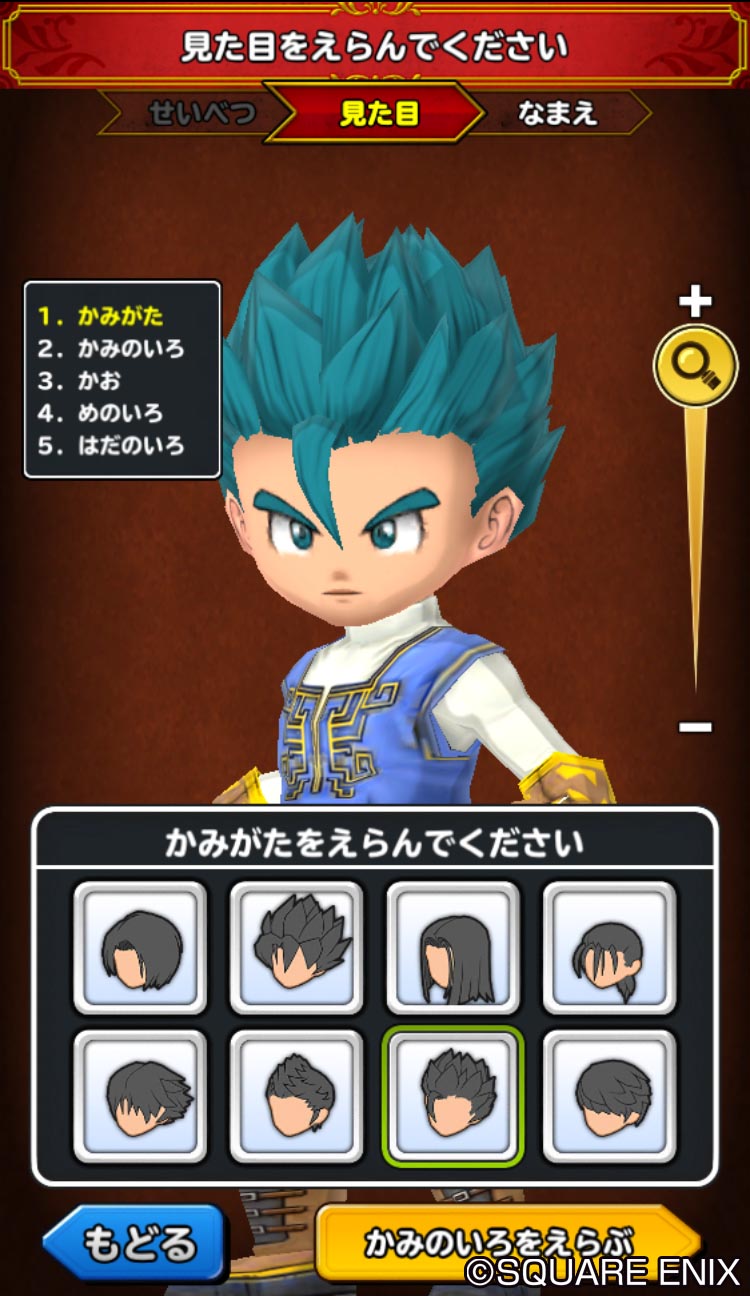Pick the short upswept hairstyle tile

click(297, 1097)
